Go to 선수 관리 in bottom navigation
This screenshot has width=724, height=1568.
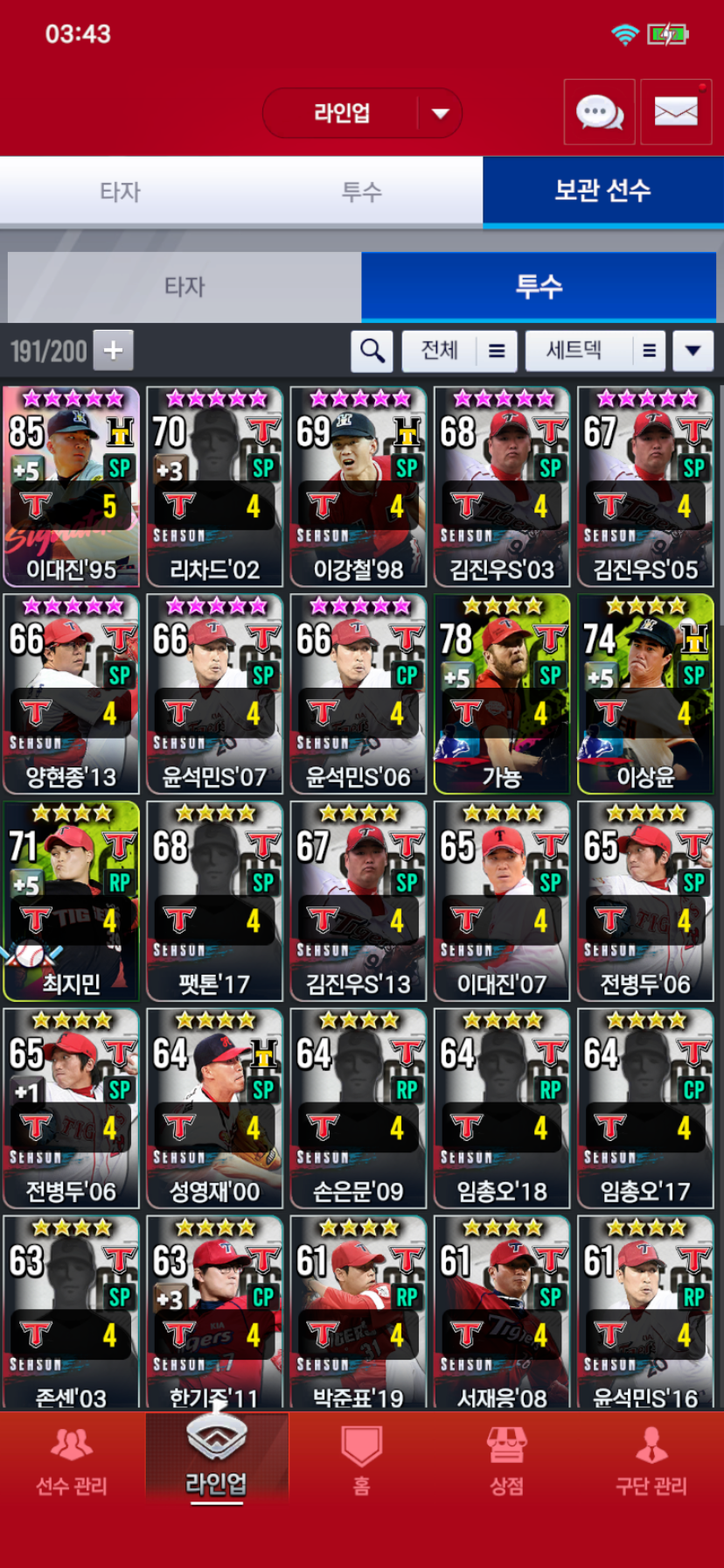point(72,1461)
